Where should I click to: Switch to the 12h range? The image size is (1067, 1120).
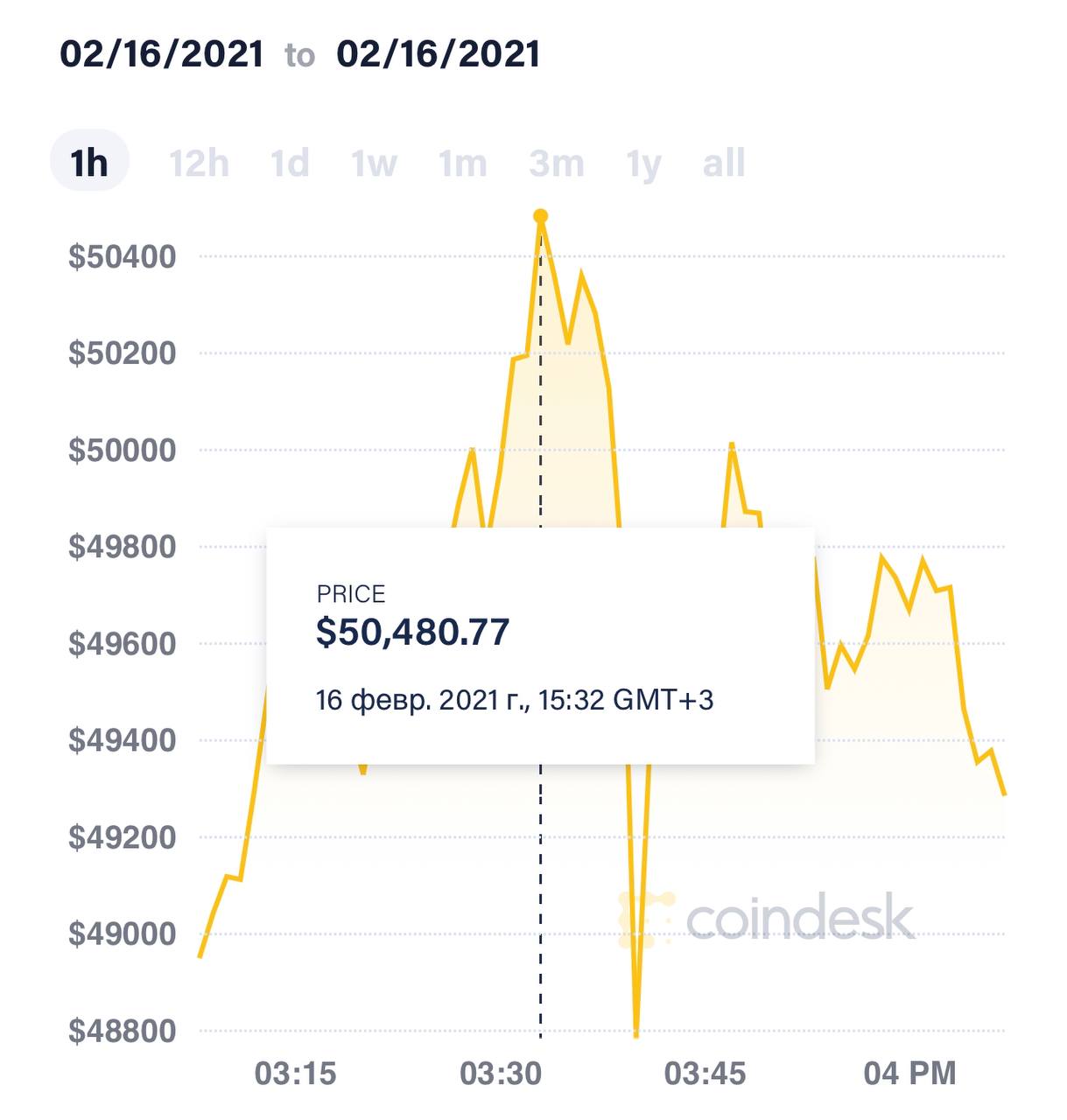(199, 163)
